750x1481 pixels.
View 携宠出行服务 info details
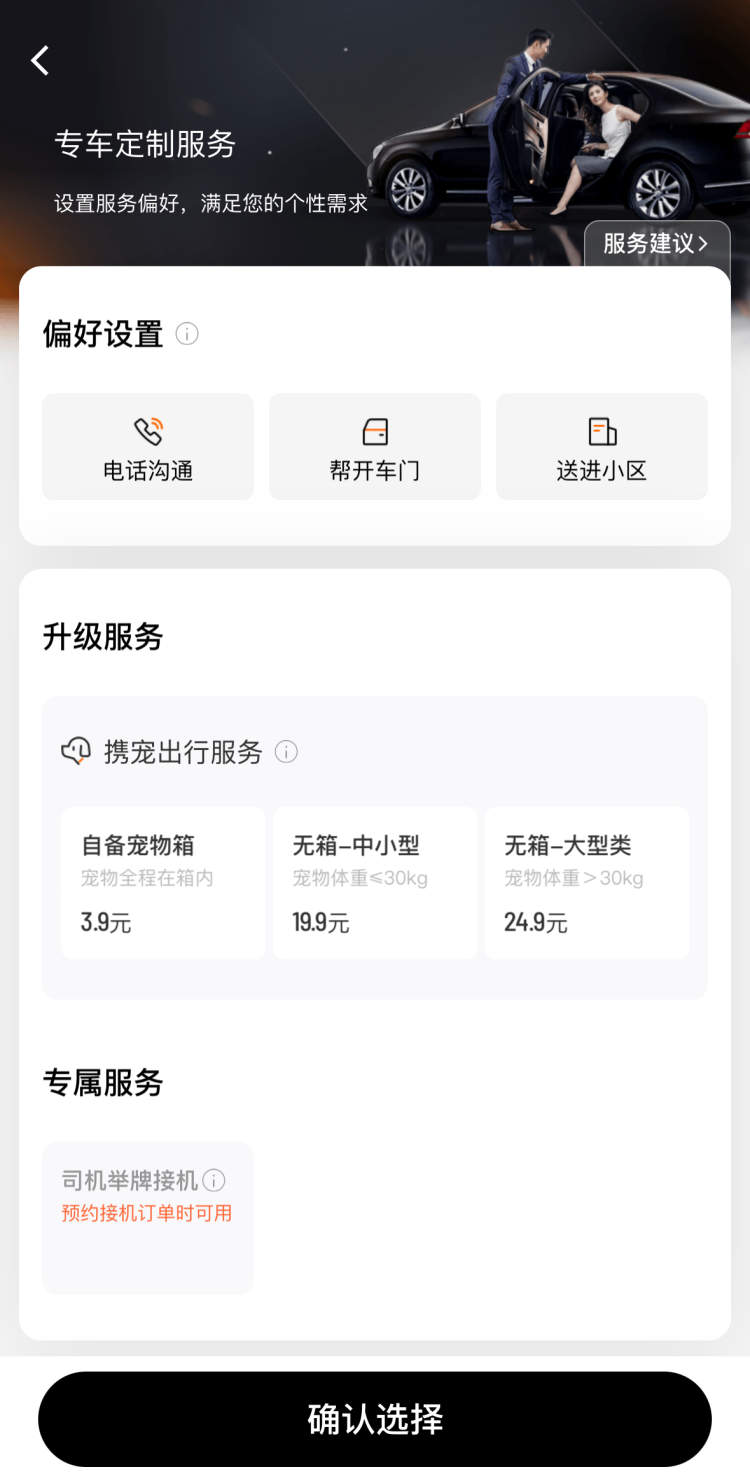[286, 752]
